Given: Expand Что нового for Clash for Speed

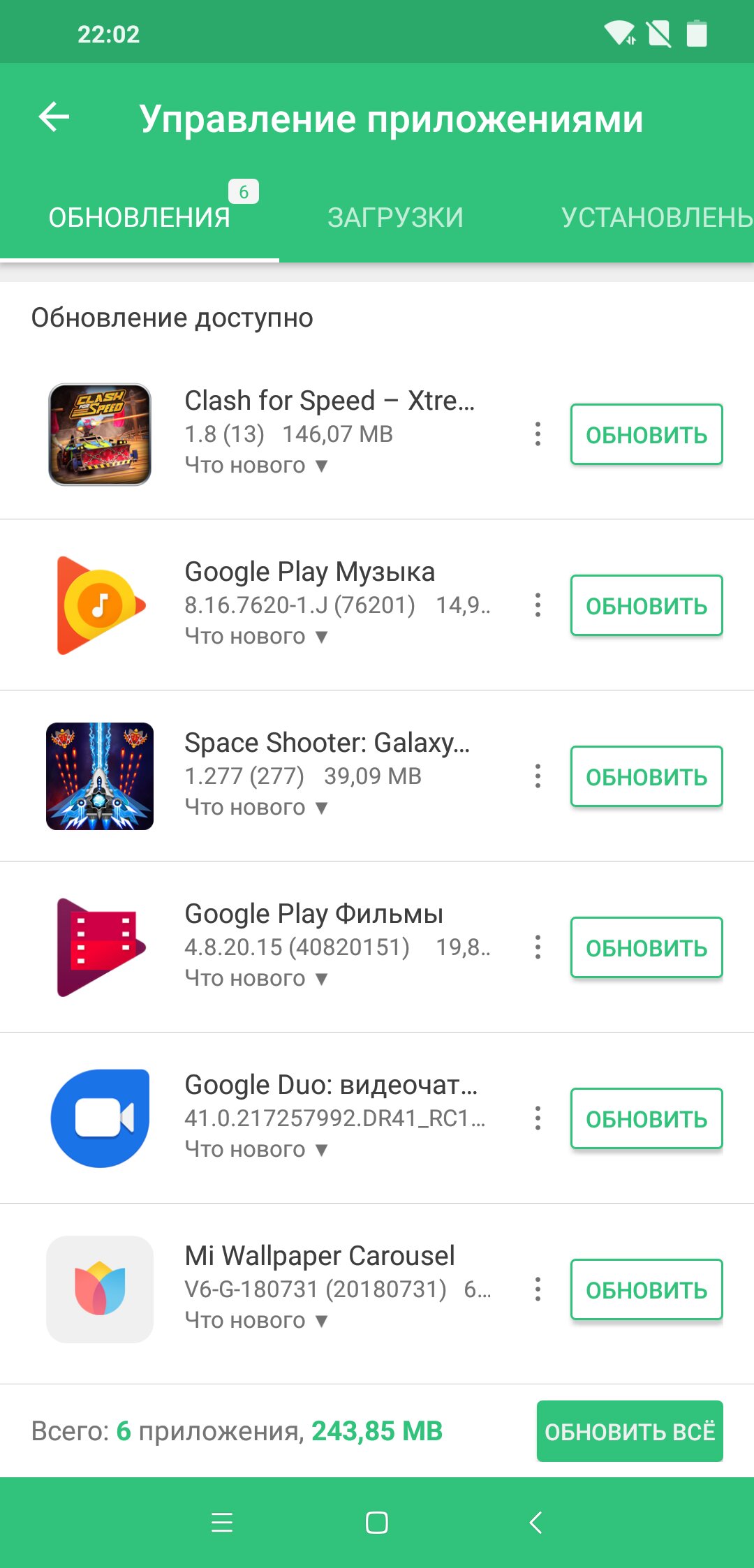Looking at the screenshot, I should [x=256, y=466].
